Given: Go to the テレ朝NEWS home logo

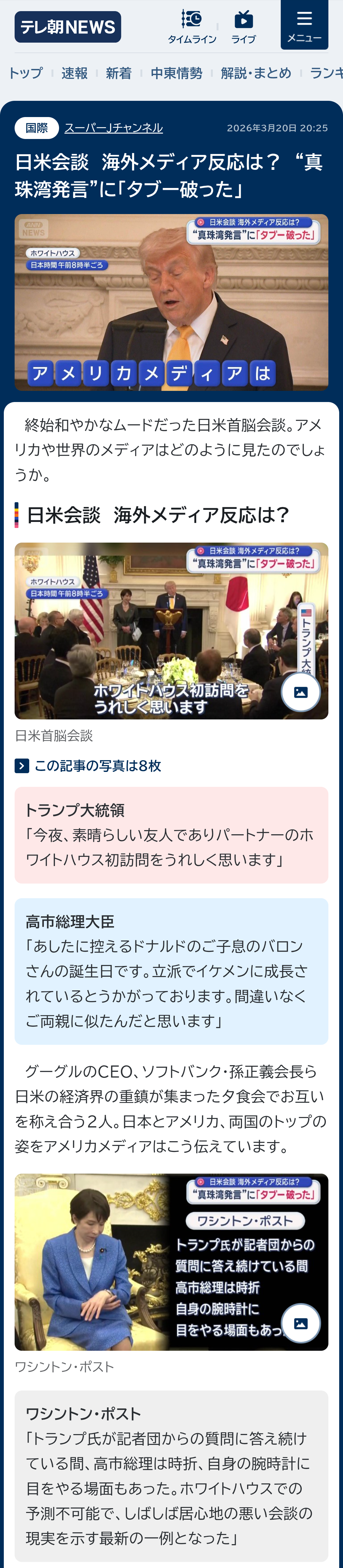Looking at the screenshot, I should click(68, 27).
